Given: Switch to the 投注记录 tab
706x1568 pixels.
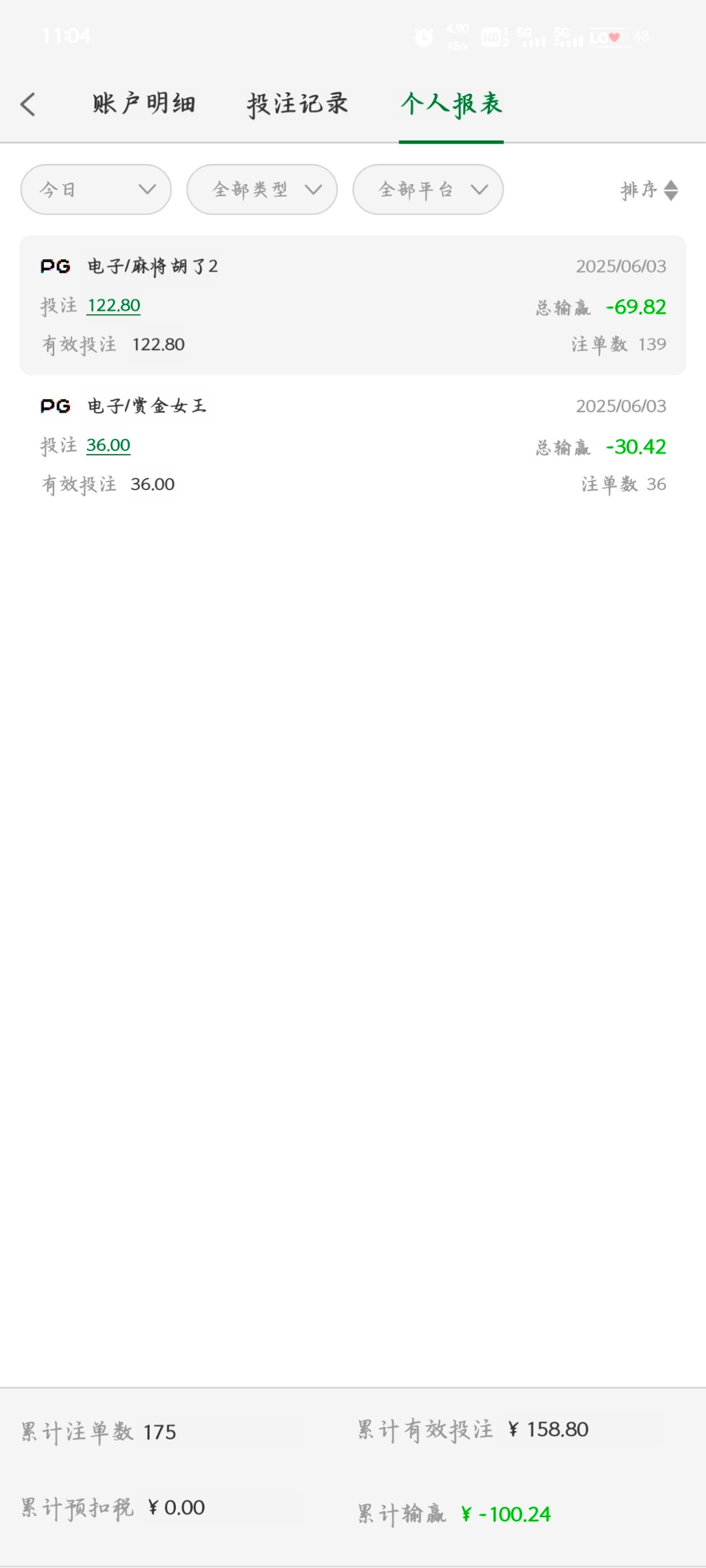Looking at the screenshot, I should (x=297, y=104).
